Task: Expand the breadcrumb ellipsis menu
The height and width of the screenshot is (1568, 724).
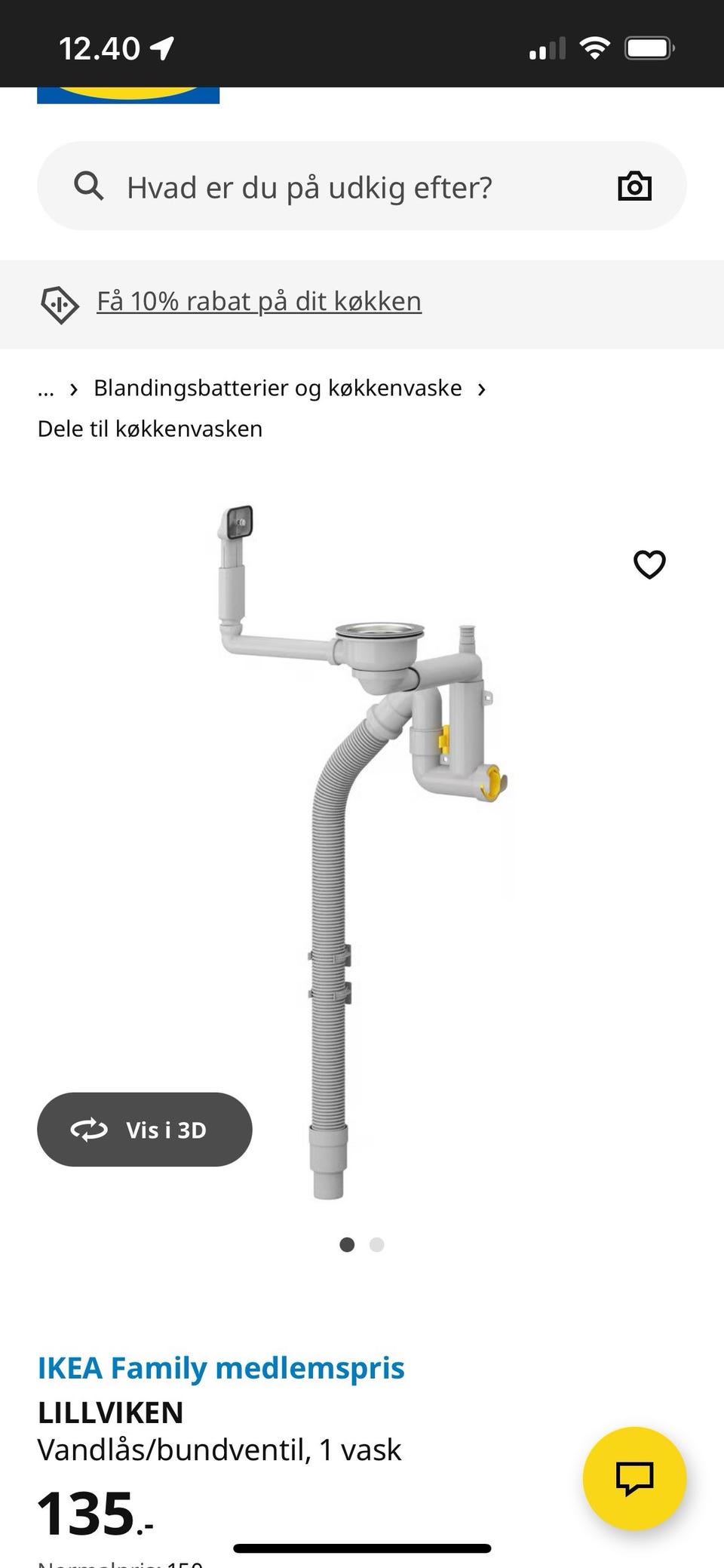Action: point(46,390)
